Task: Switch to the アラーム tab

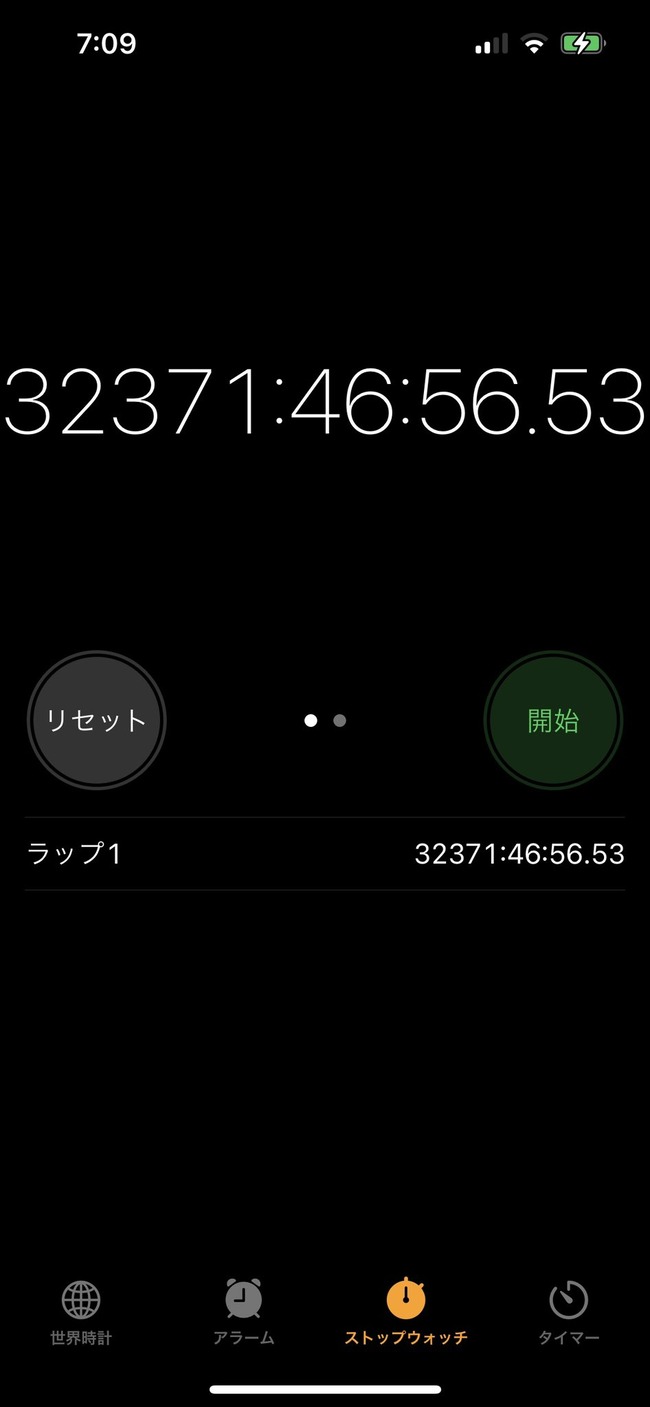Action: pos(243,1314)
